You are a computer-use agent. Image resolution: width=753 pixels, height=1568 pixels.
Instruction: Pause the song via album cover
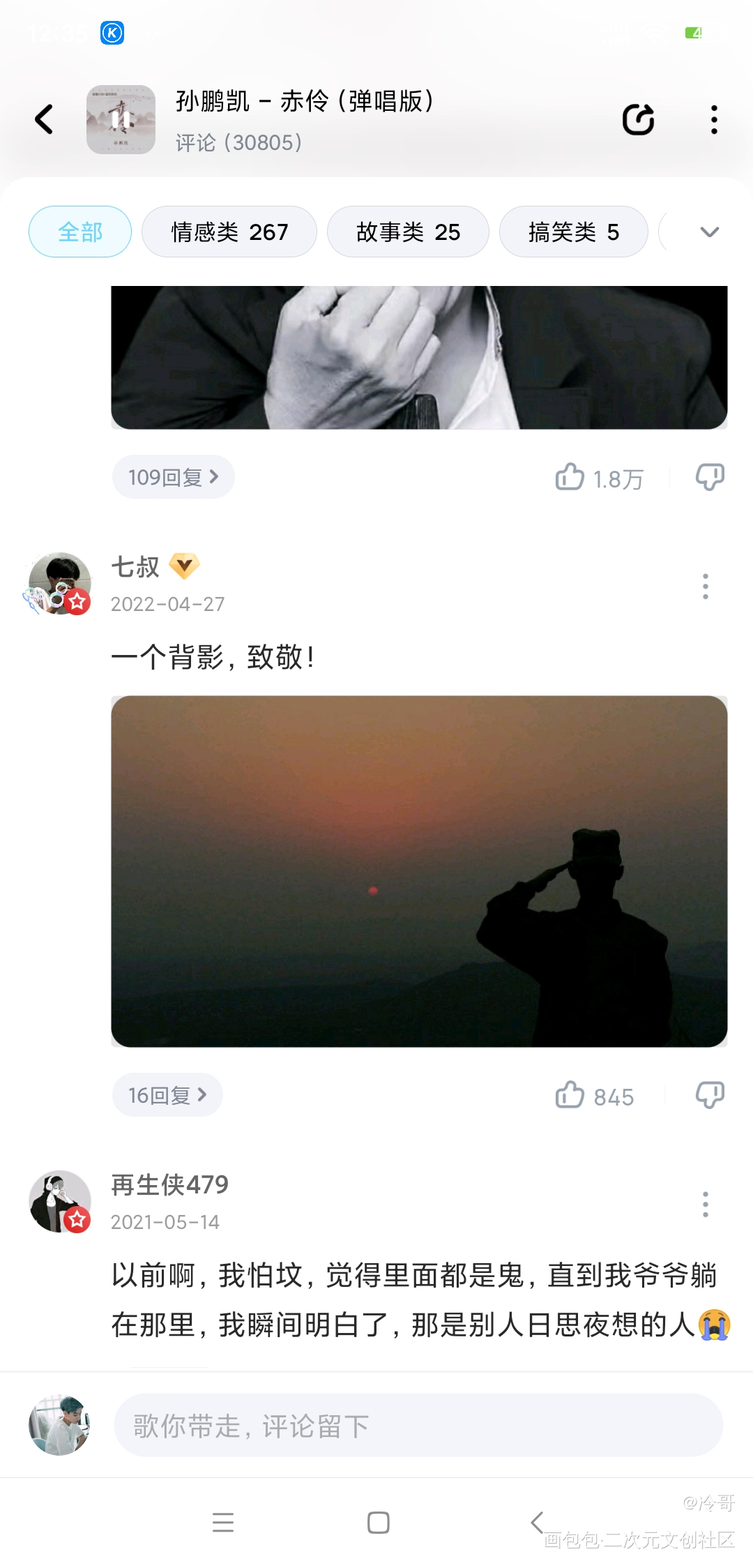(x=121, y=119)
